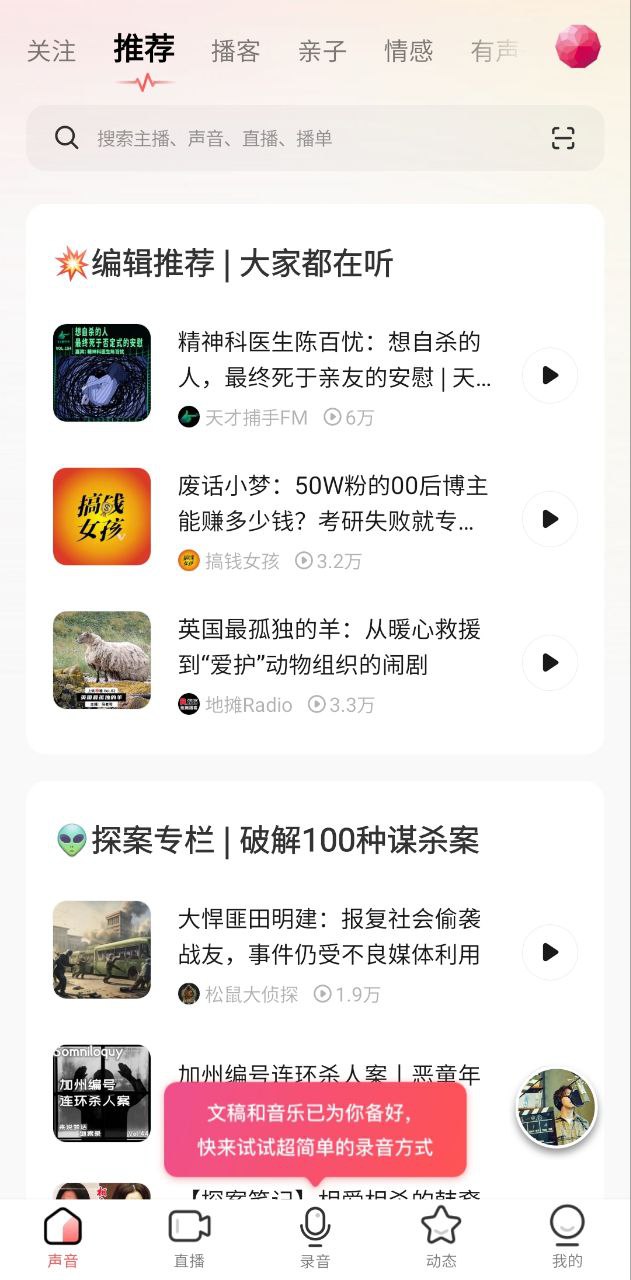
Task: Open the 录音 microphone tab
Action: (315, 1237)
